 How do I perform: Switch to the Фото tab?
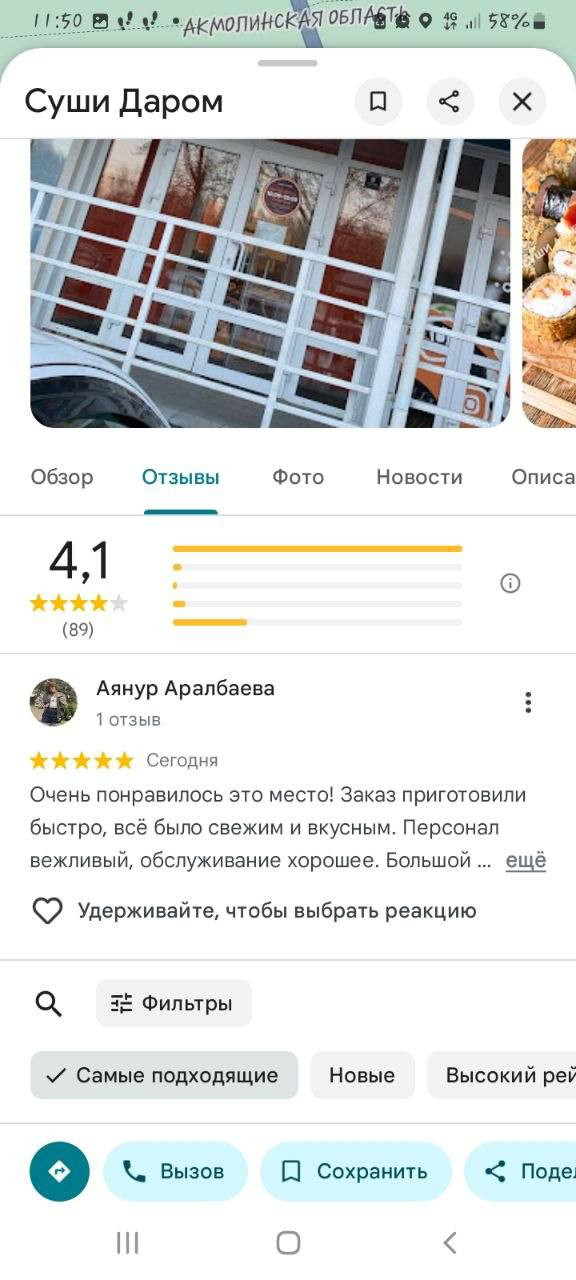(298, 477)
